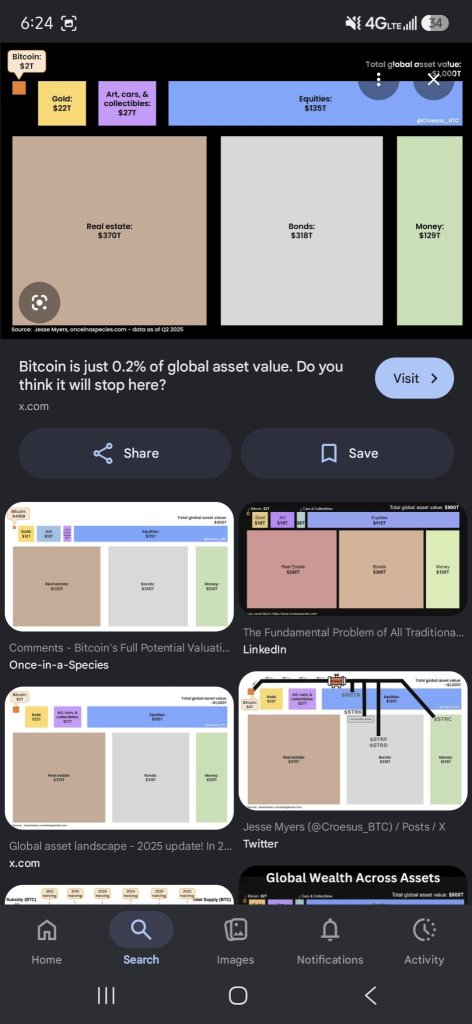Screen dimensions: 472x1024
Task: Open the Notifications tab
Action: click(x=330, y=940)
